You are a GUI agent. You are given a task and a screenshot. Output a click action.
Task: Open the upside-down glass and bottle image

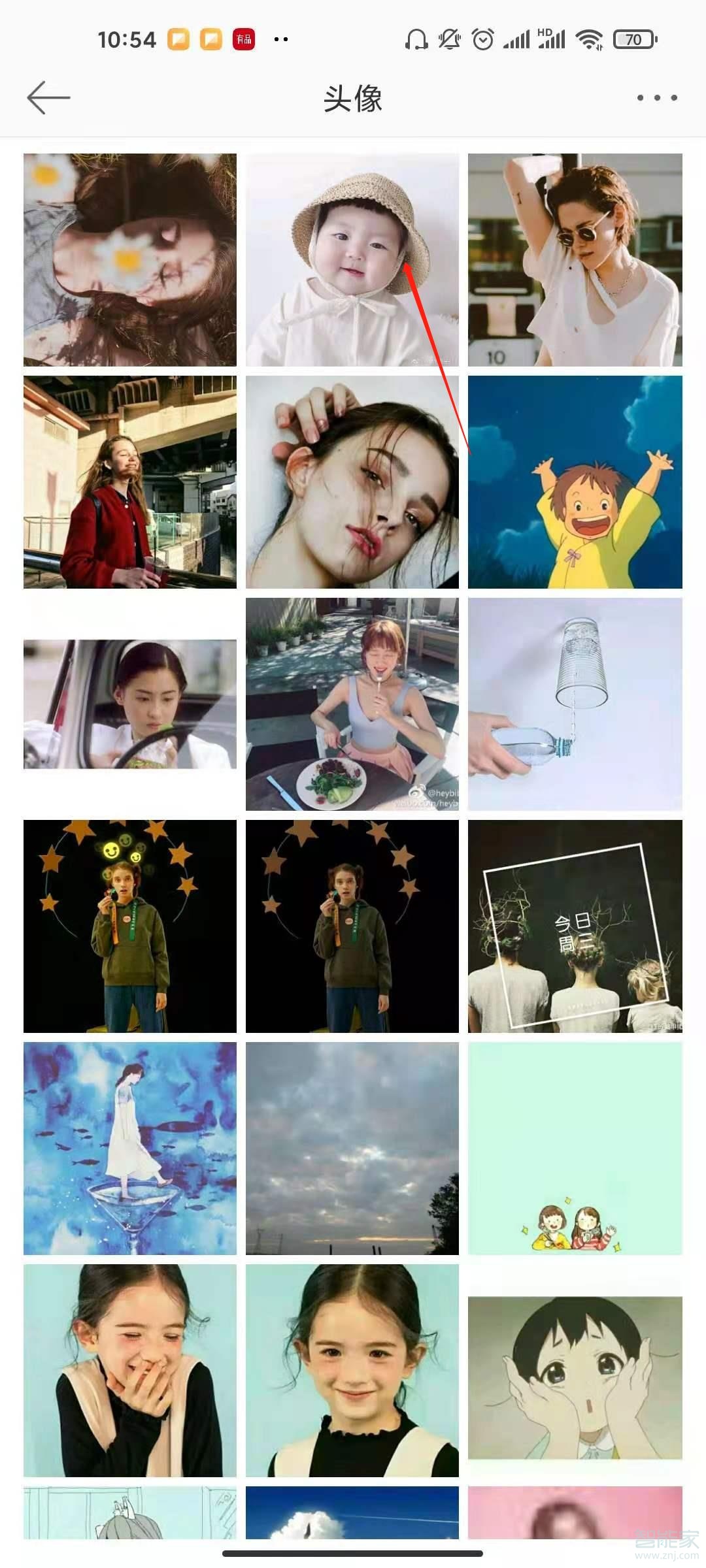click(x=575, y=704)
